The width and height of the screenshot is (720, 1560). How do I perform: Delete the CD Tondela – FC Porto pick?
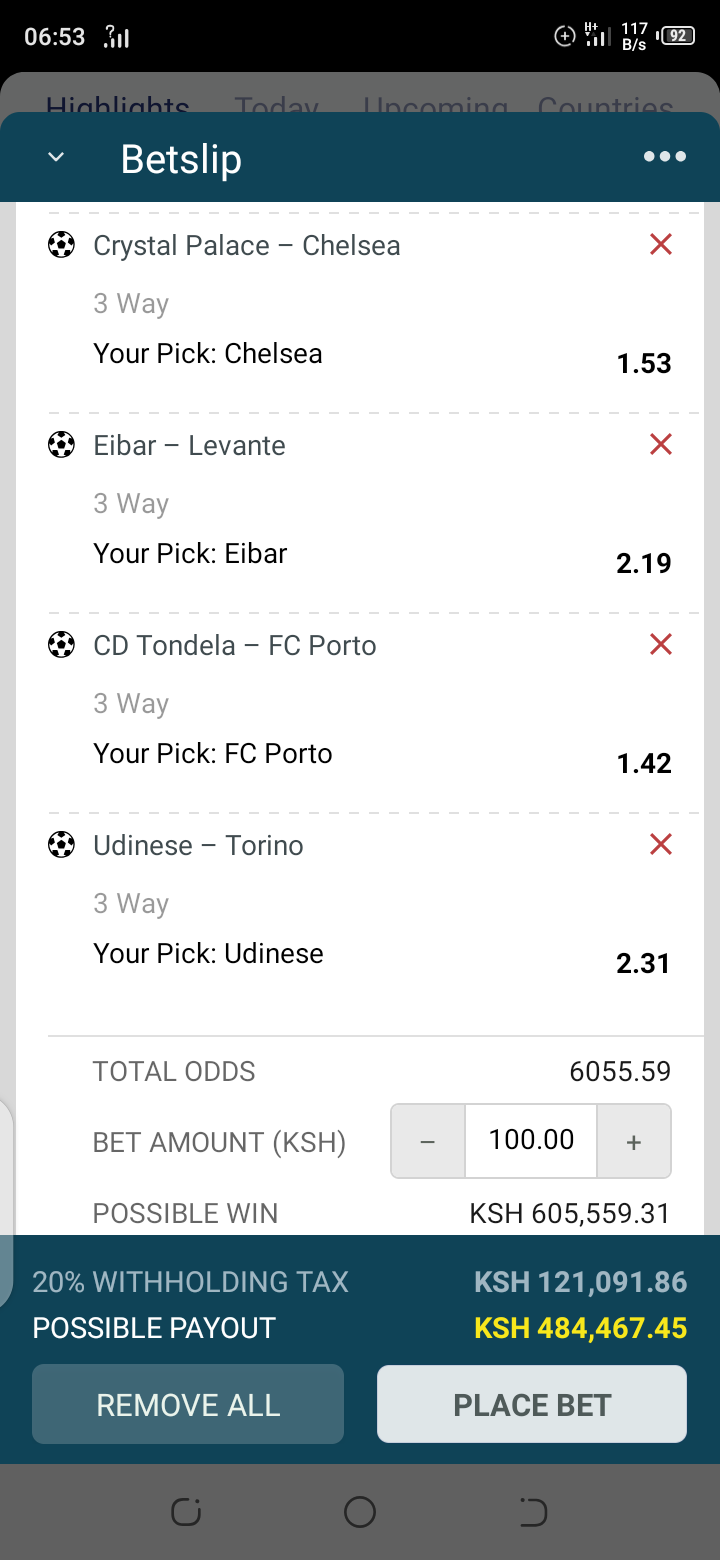pos(661,644)
